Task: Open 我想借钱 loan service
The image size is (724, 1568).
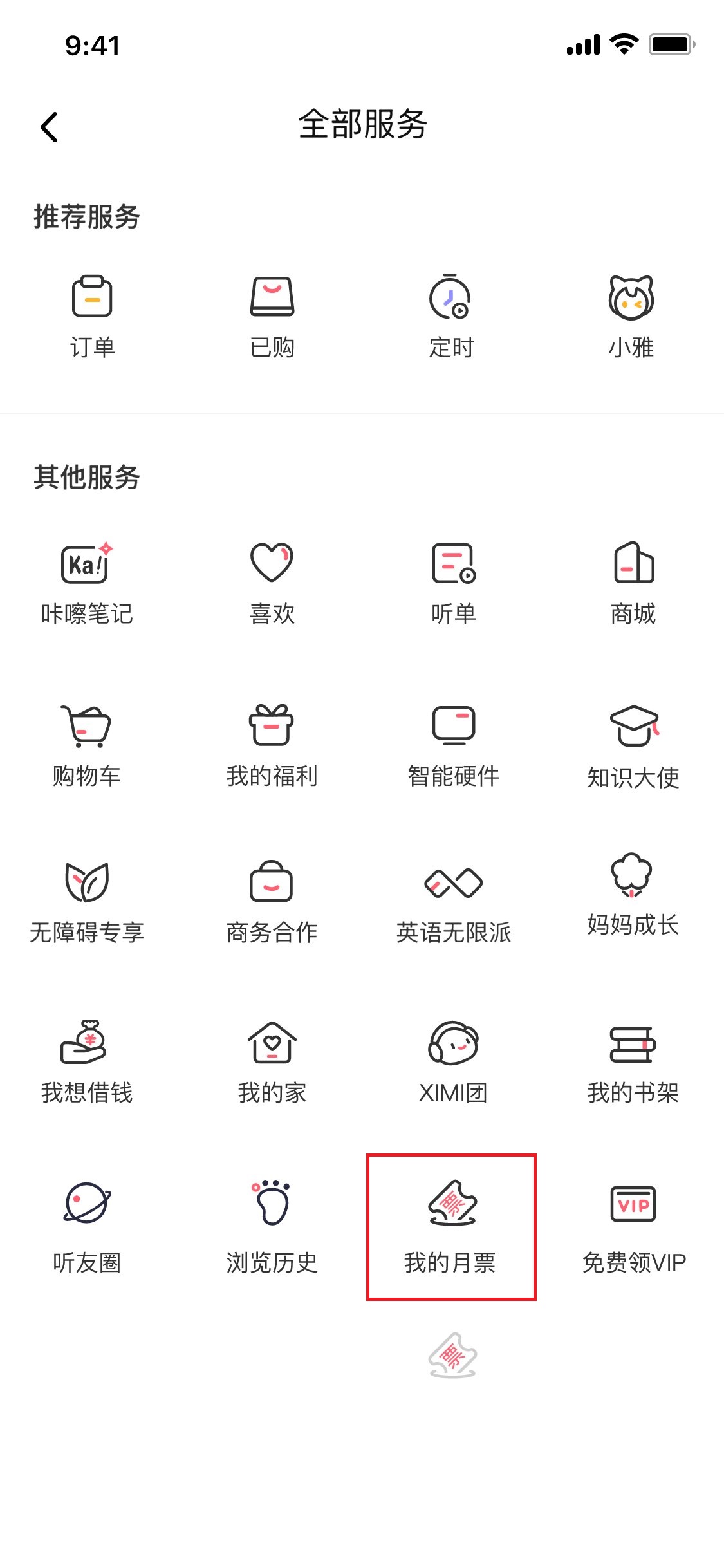Action: tap(87, 1062)
